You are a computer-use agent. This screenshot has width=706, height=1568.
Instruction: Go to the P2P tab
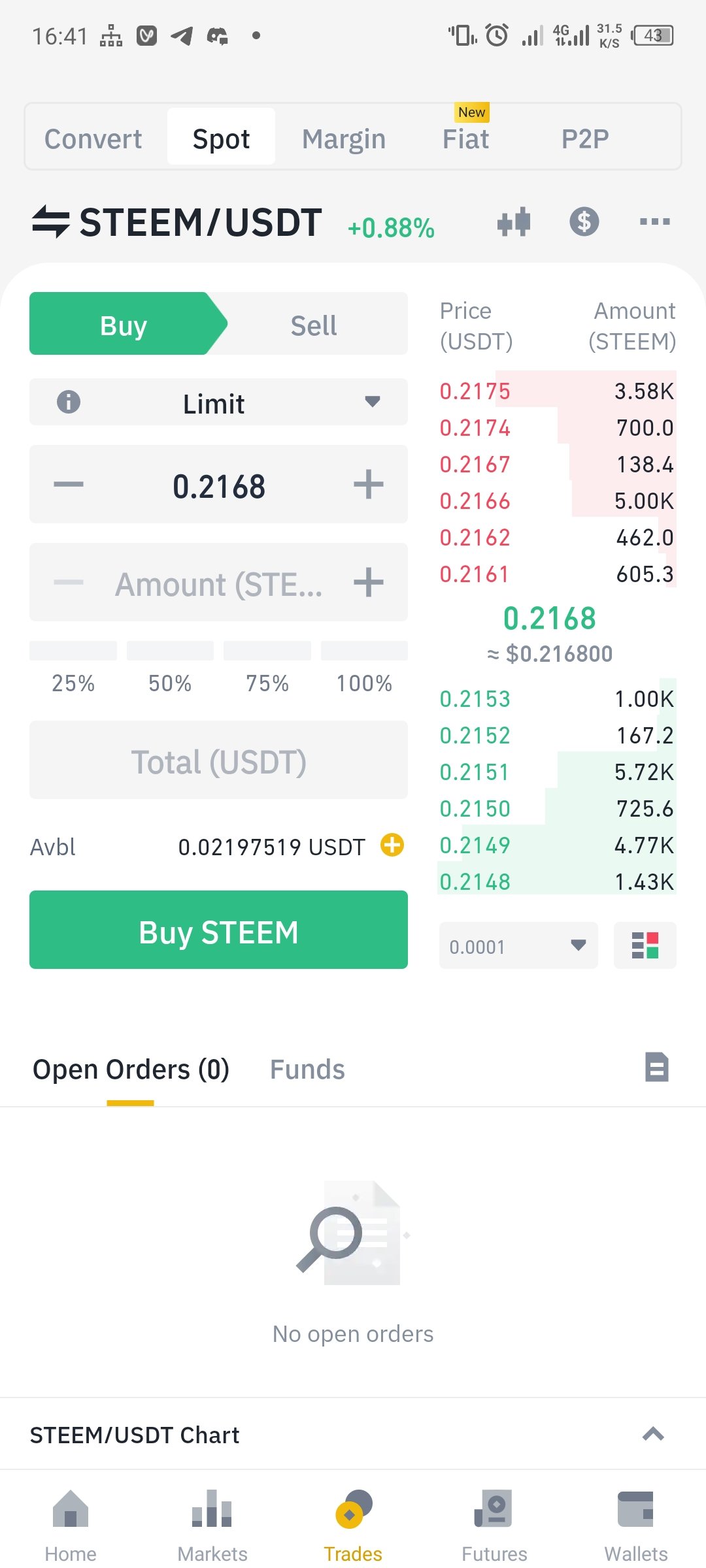(x=585, y=139)
